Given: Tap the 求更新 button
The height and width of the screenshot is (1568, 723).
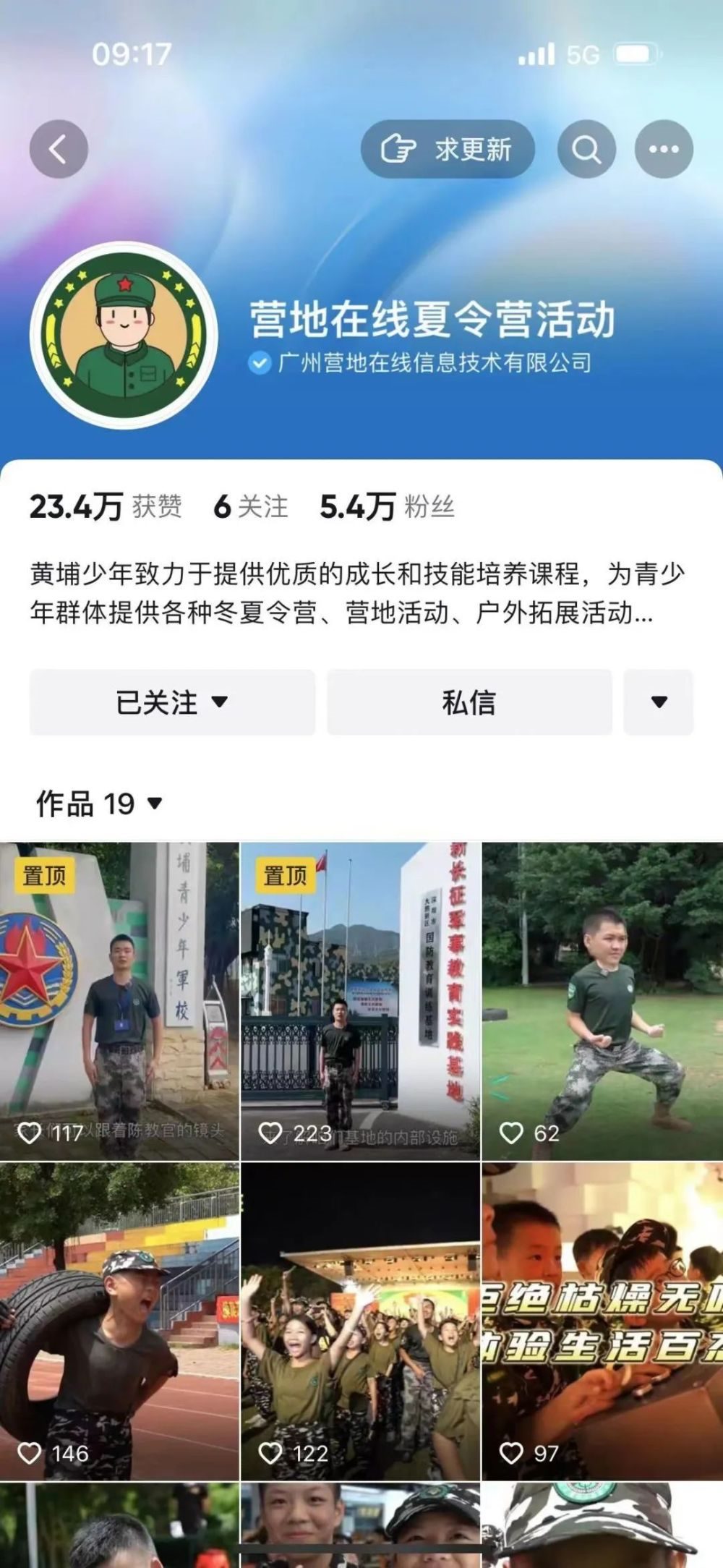Looking at the screenshot, I should 448,149.
